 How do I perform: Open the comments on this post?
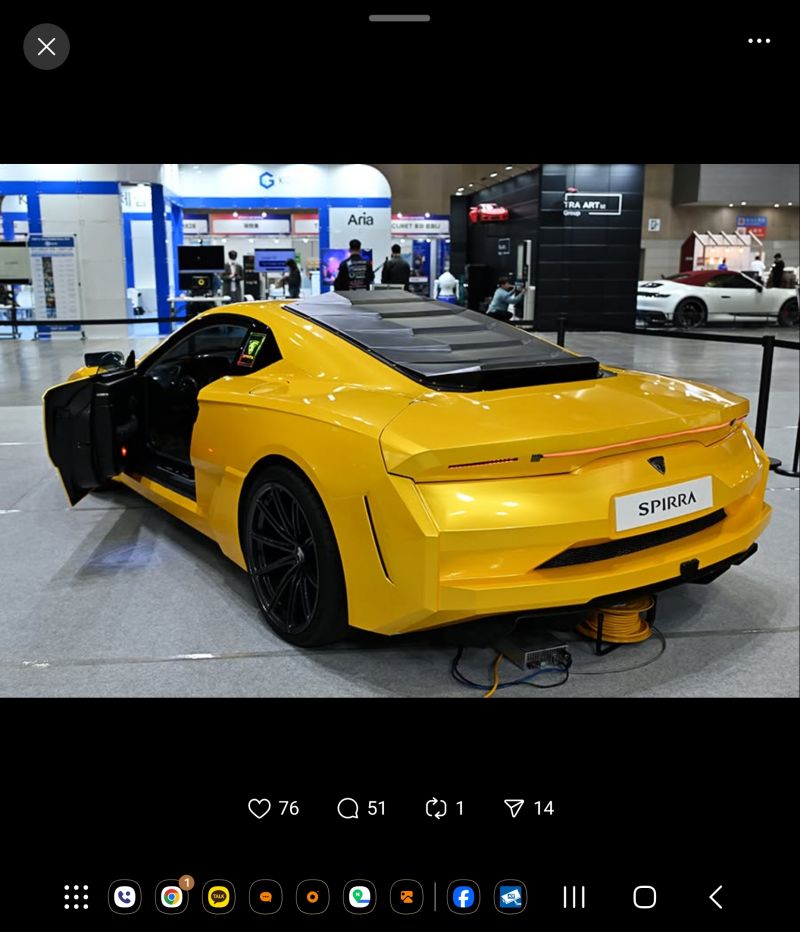[348, 808]
